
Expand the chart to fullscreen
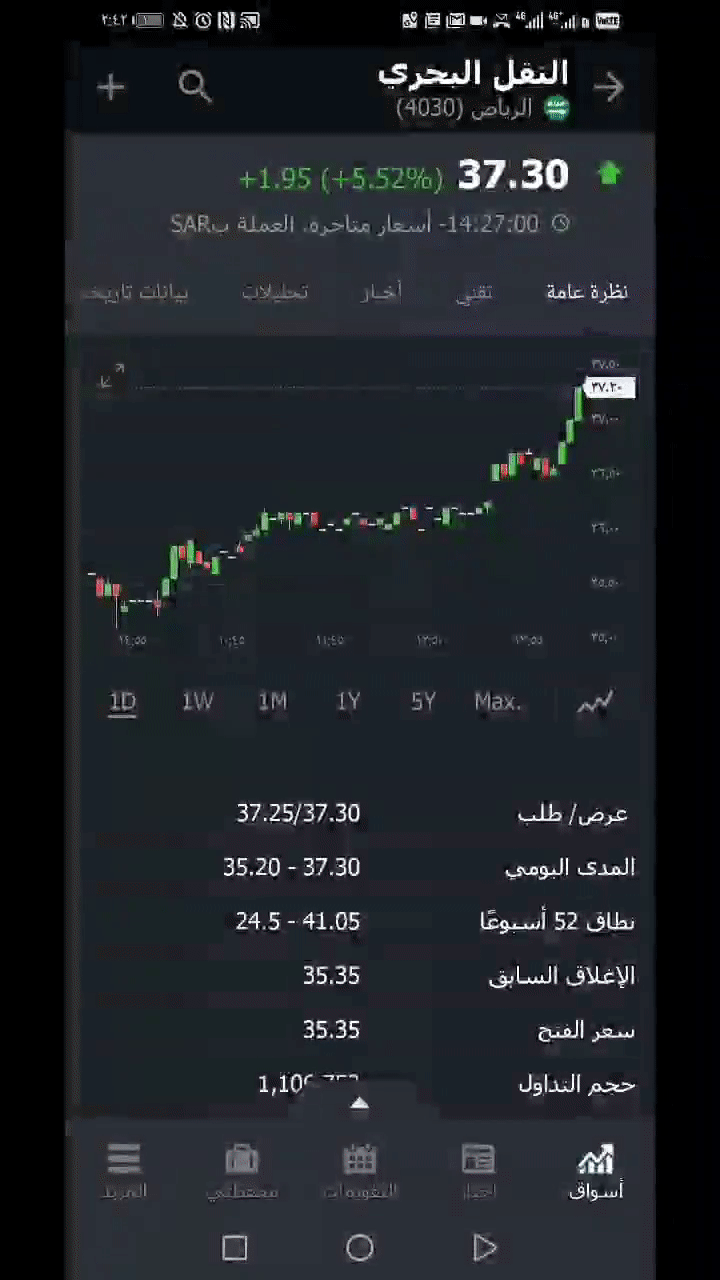click(112, 378)
